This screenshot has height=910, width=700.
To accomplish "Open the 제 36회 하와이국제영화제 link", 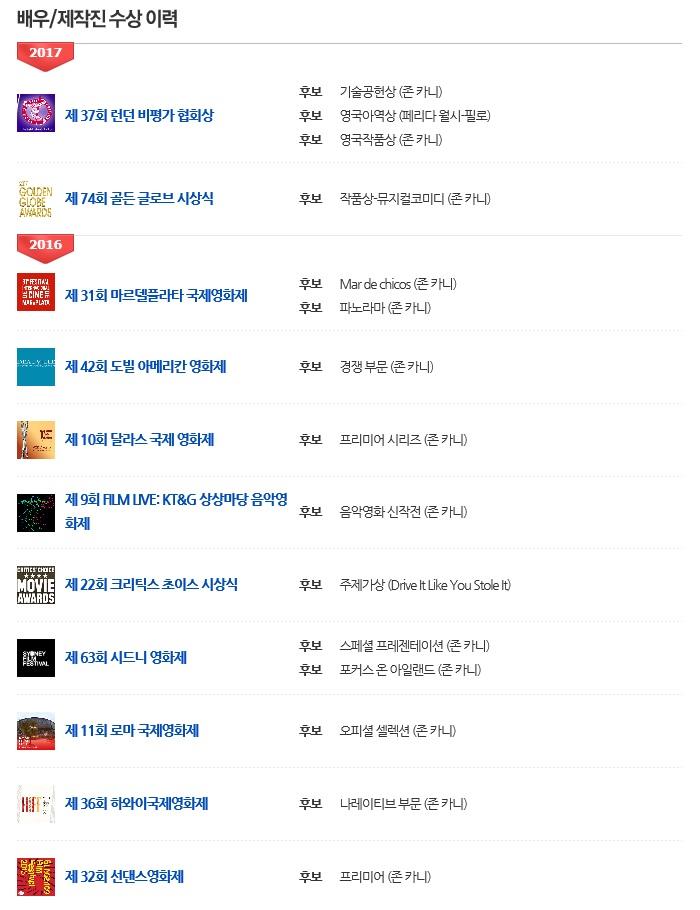I will [x=136, y=803].
